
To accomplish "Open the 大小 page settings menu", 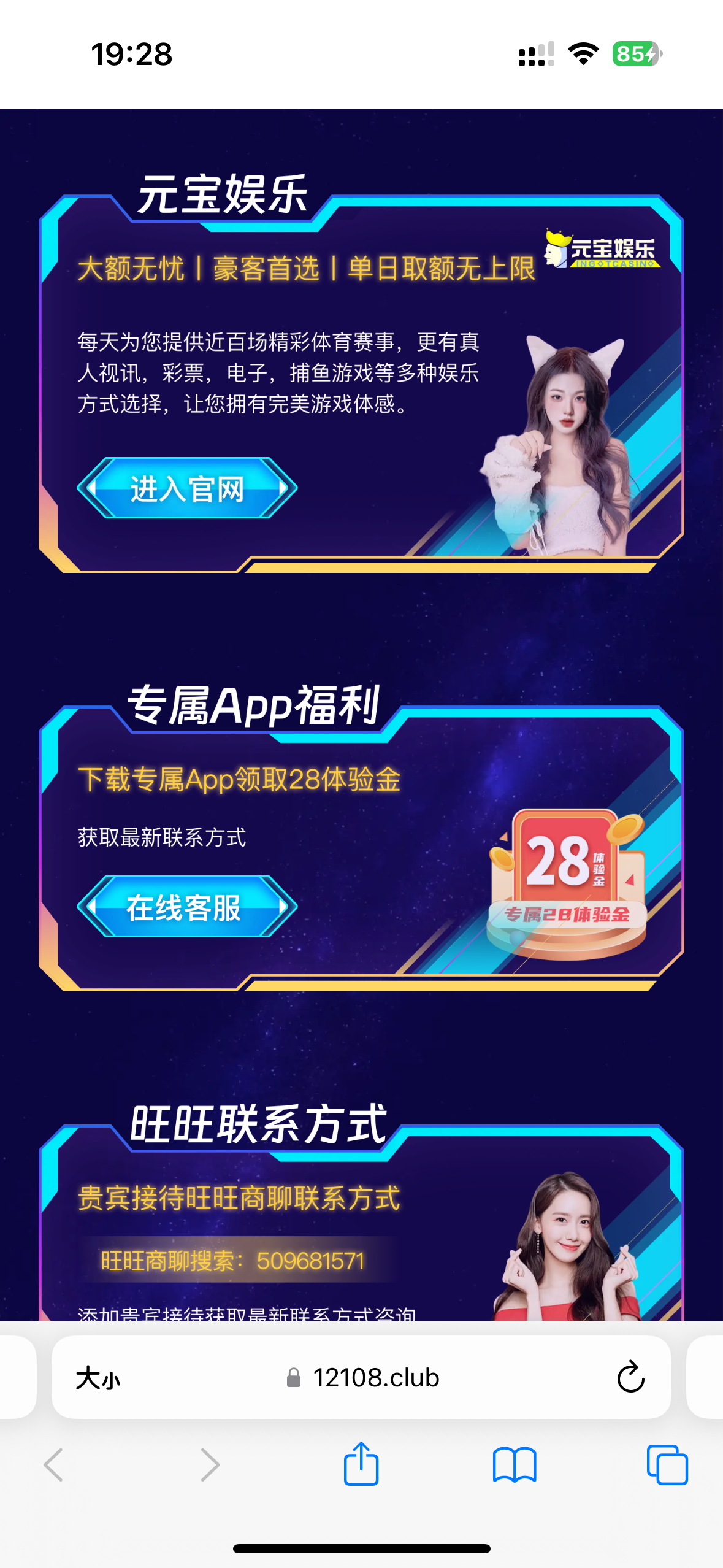I will pos(98,1378).
